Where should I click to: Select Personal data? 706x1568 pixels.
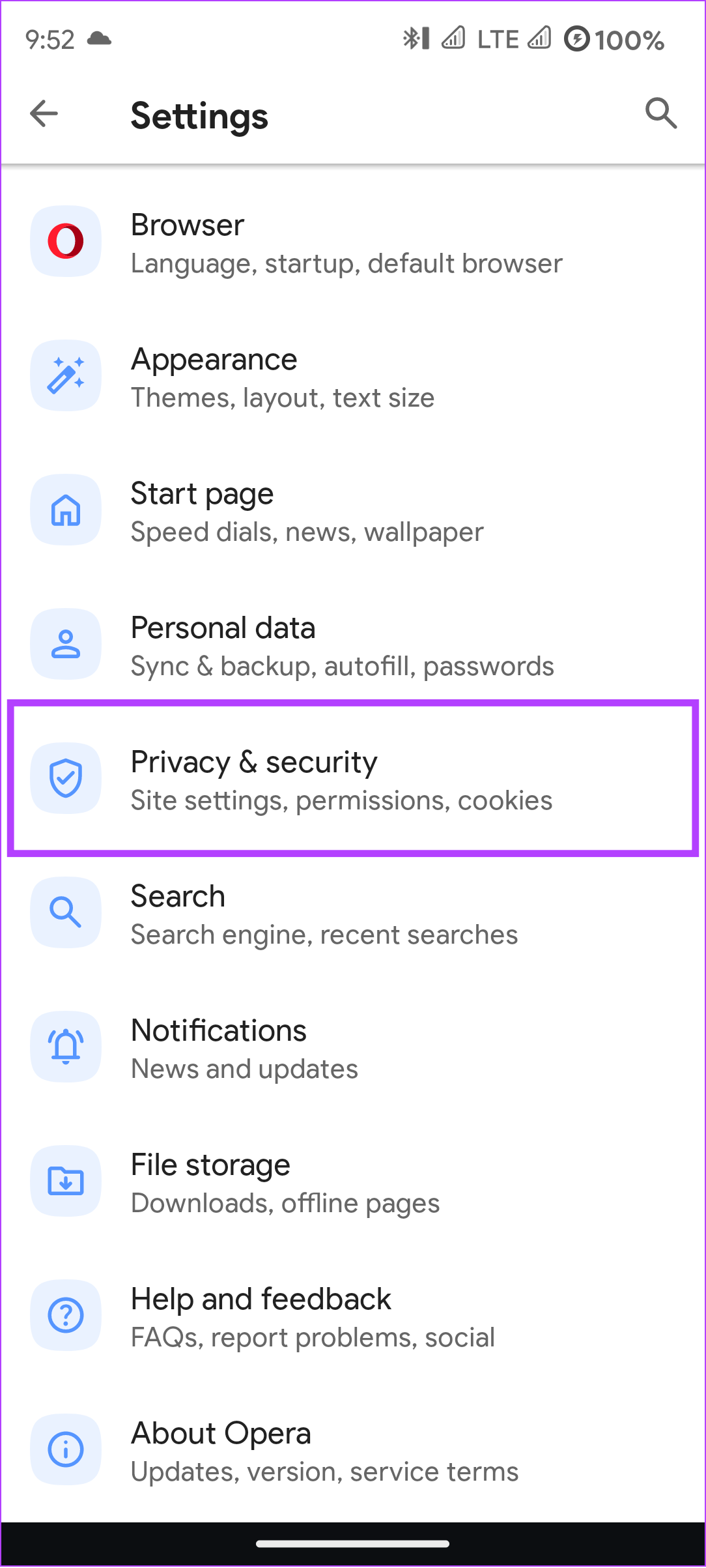tap(353, 645)
